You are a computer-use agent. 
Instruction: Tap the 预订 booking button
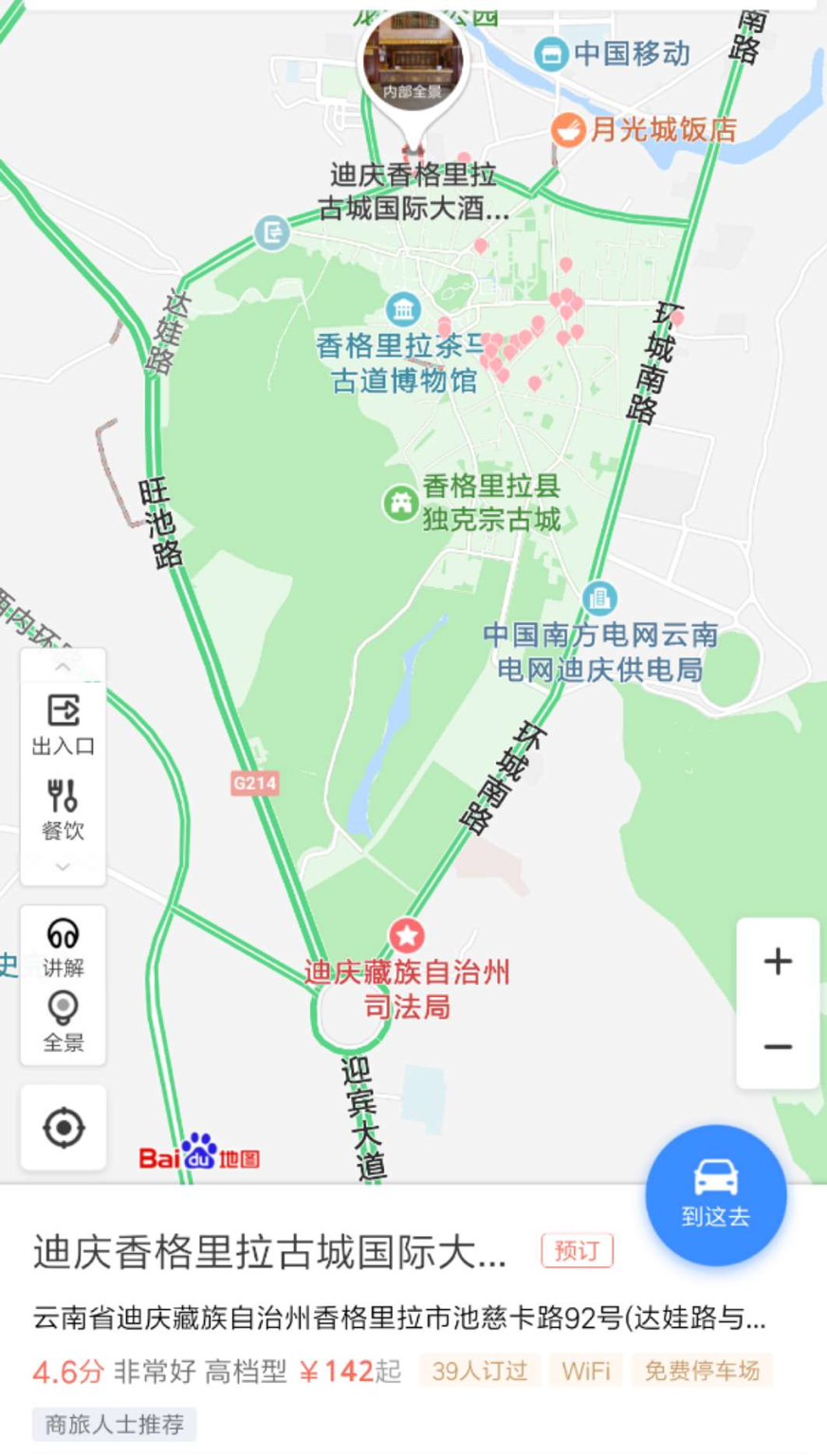pos(577,1251)
